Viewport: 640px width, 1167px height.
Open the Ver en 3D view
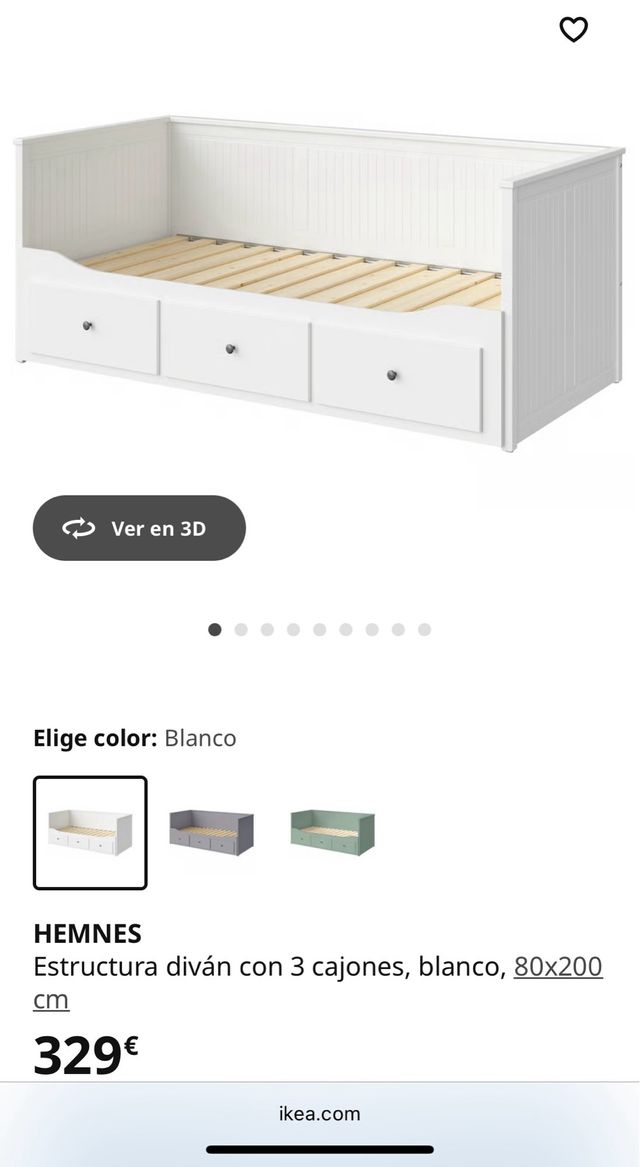pyautogui.click(x=139, y=528)
